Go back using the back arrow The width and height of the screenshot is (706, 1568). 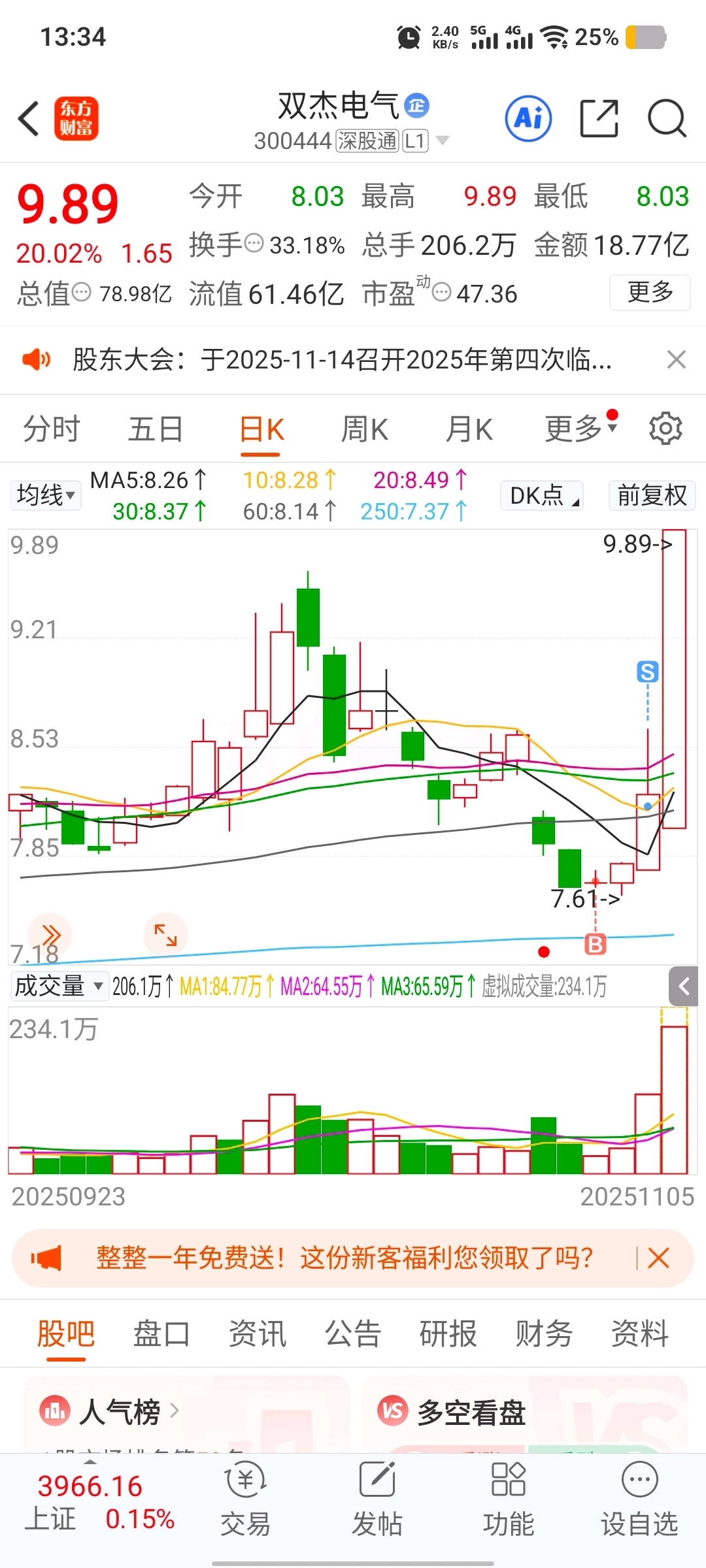pyautogui.click(x=29, y=119)
